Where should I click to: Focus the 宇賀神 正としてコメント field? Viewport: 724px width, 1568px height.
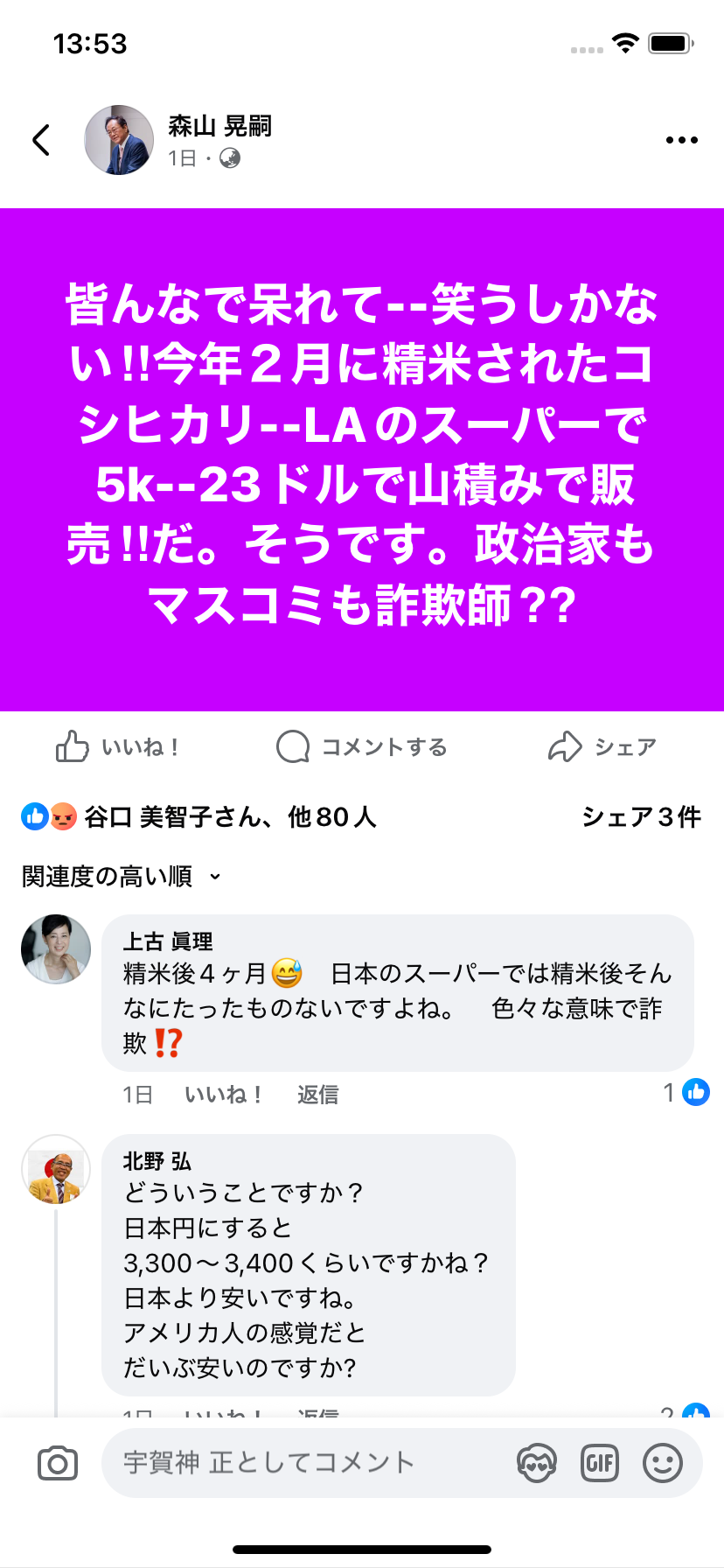pos(306,1463)
